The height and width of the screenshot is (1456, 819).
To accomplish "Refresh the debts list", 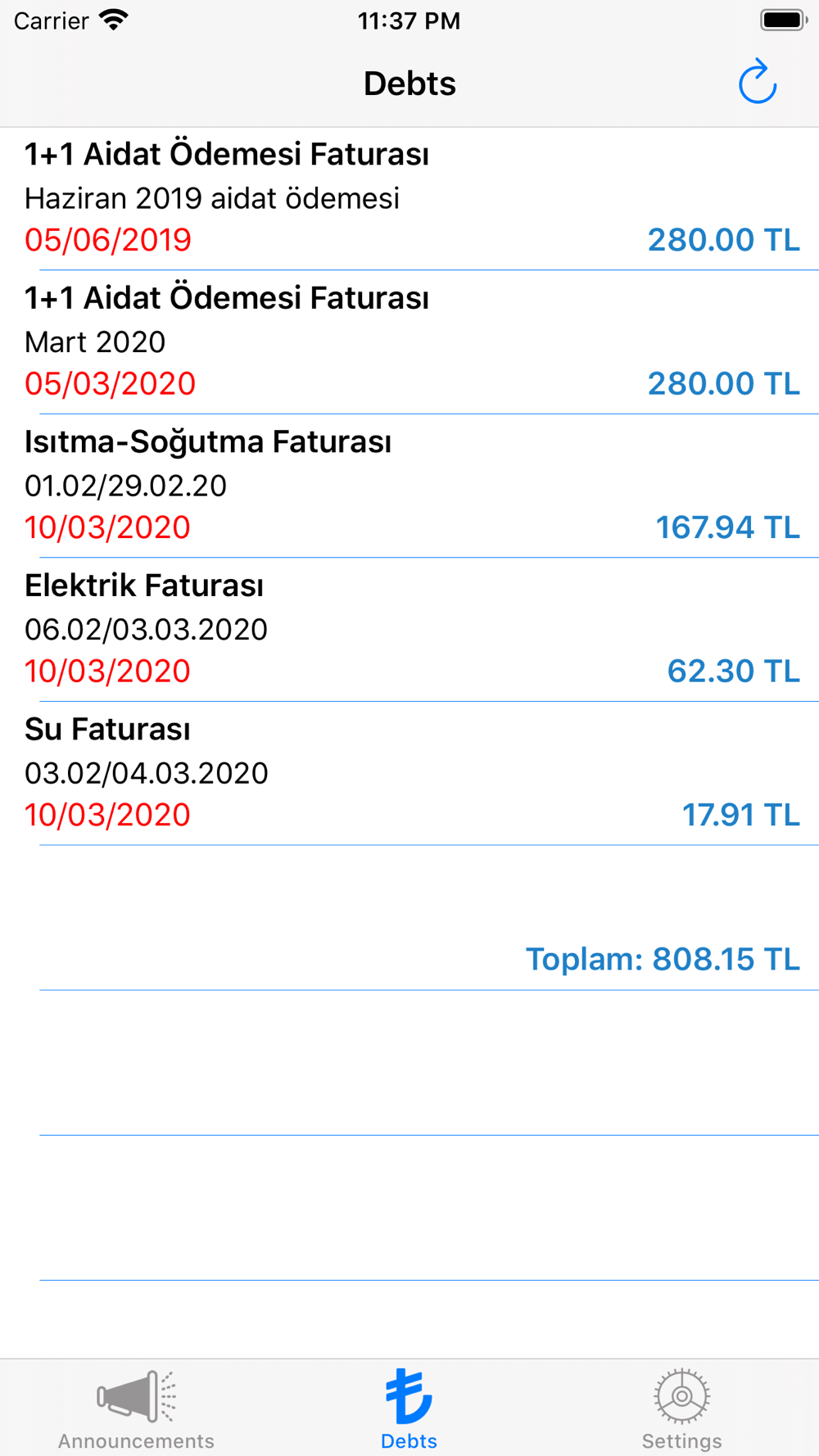I will [757, 82].
